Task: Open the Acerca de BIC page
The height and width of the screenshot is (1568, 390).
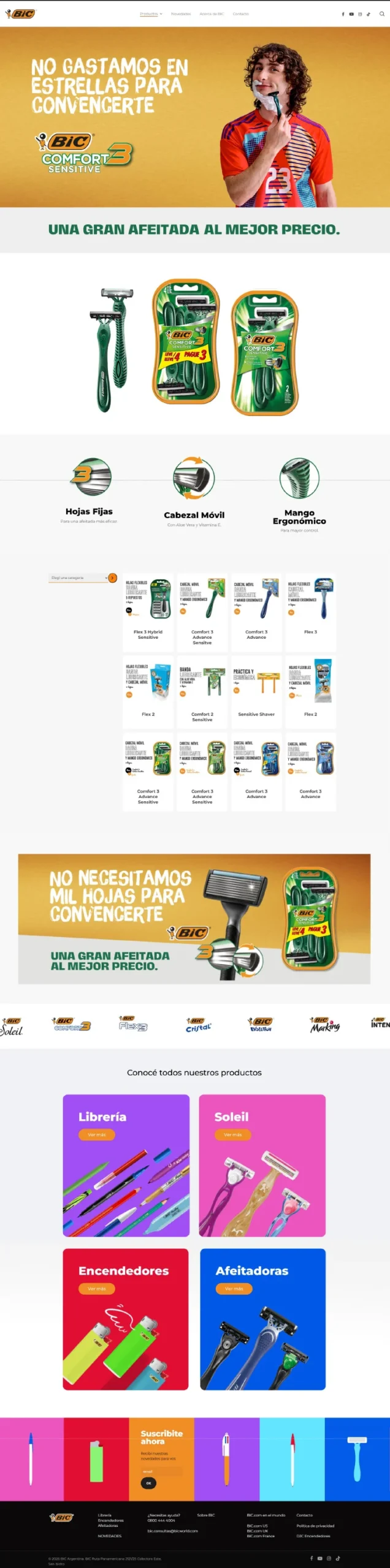Action: click(x=212, y=13)
